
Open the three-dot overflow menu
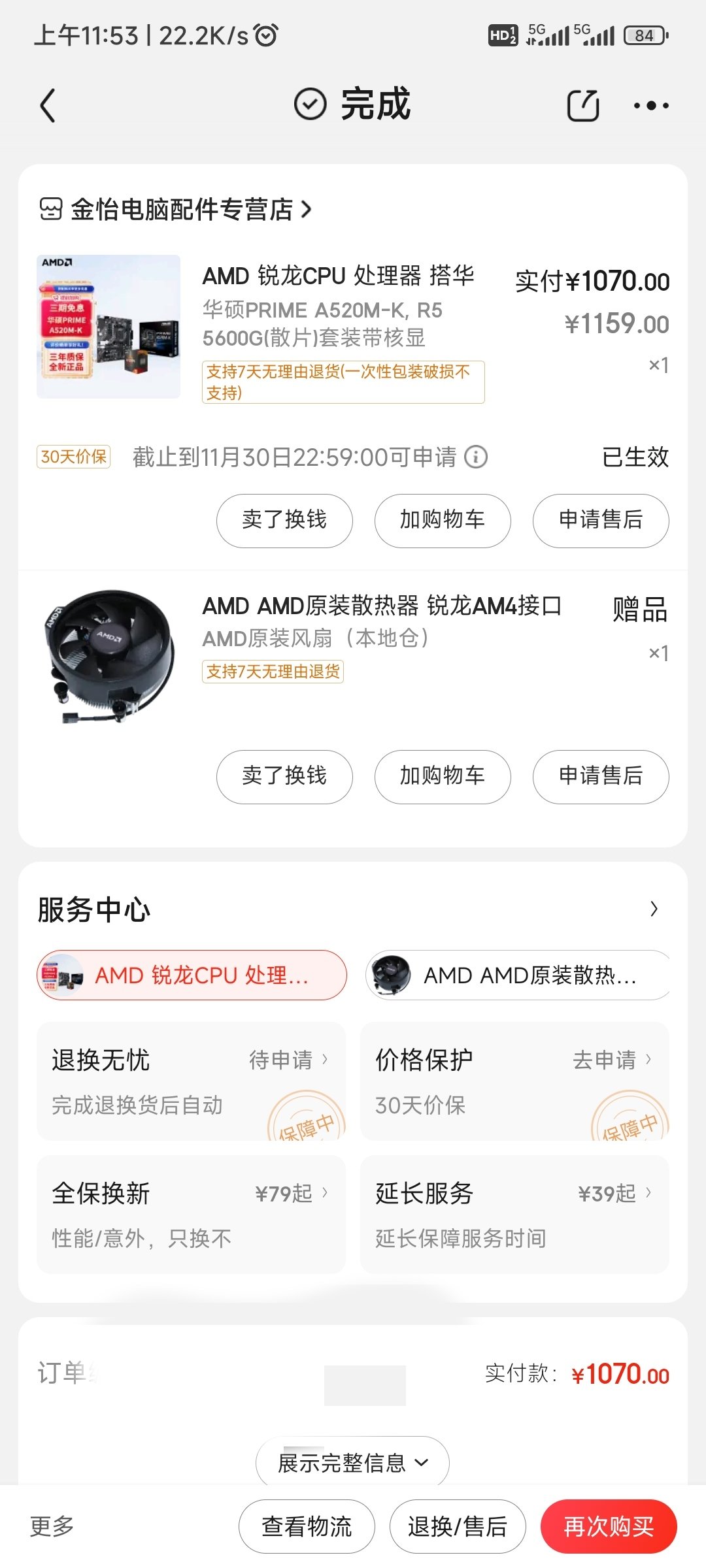pos(651,105)
